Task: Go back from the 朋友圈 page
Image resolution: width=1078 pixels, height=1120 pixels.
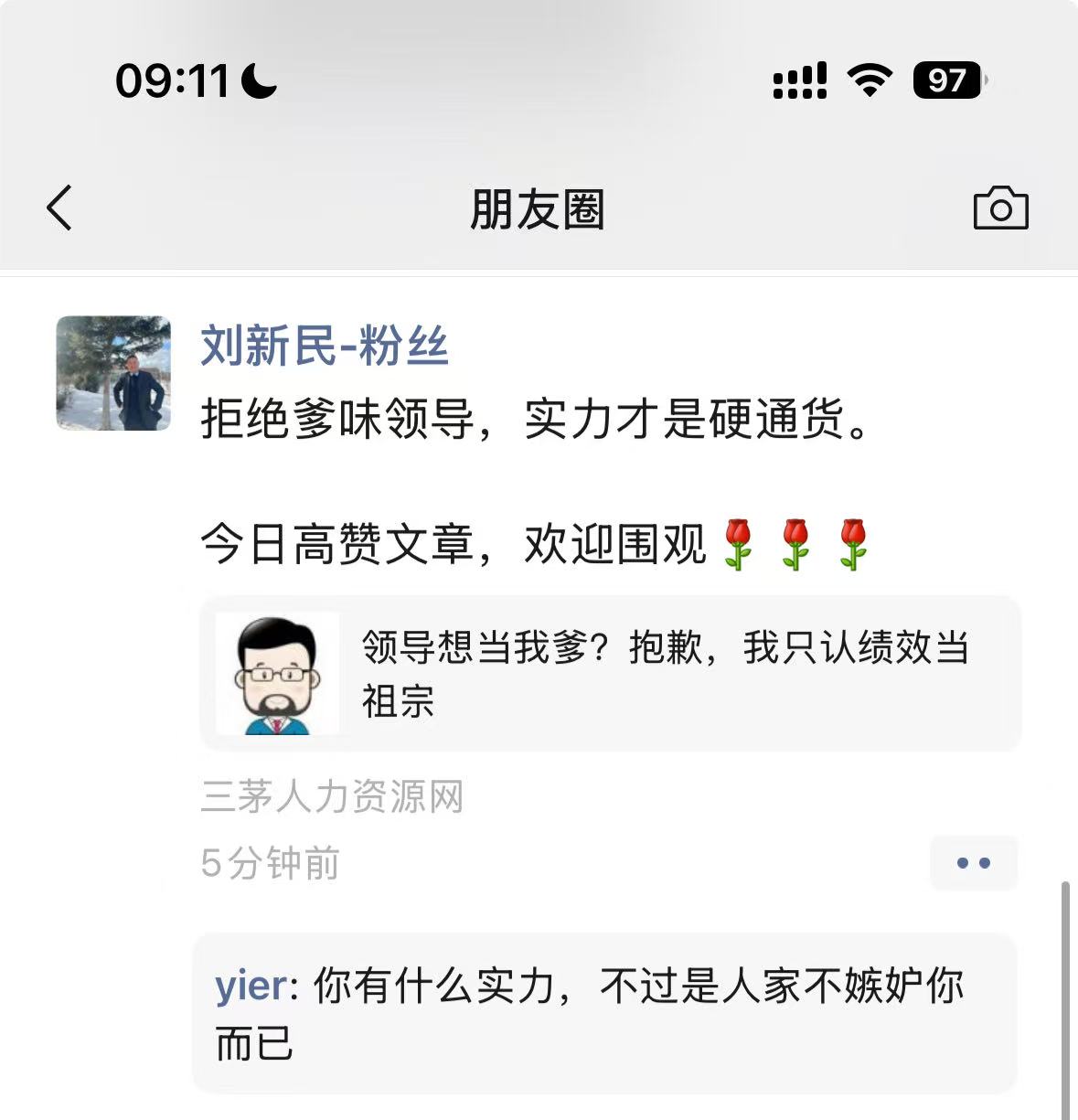Action: point(59,208)
